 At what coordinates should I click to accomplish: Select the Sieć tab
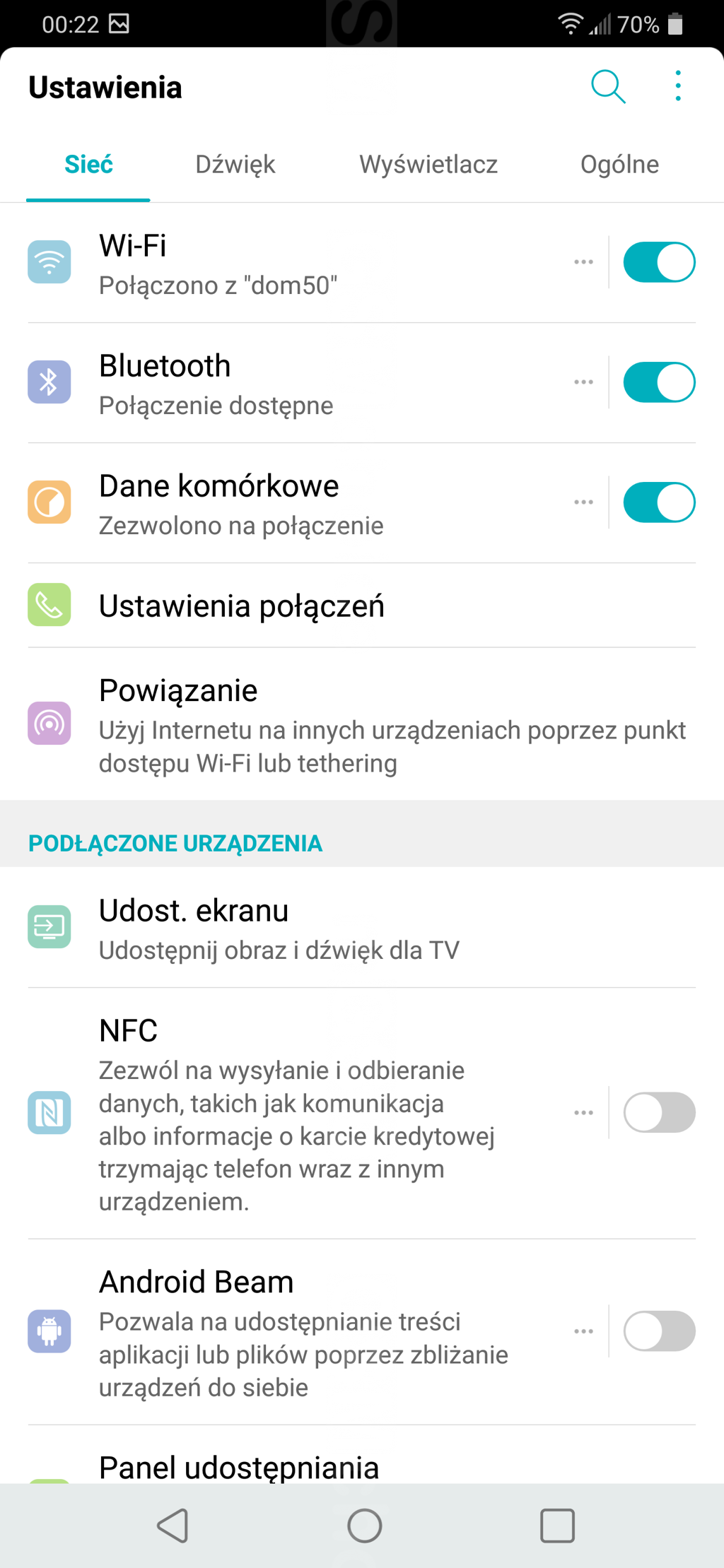88,165
